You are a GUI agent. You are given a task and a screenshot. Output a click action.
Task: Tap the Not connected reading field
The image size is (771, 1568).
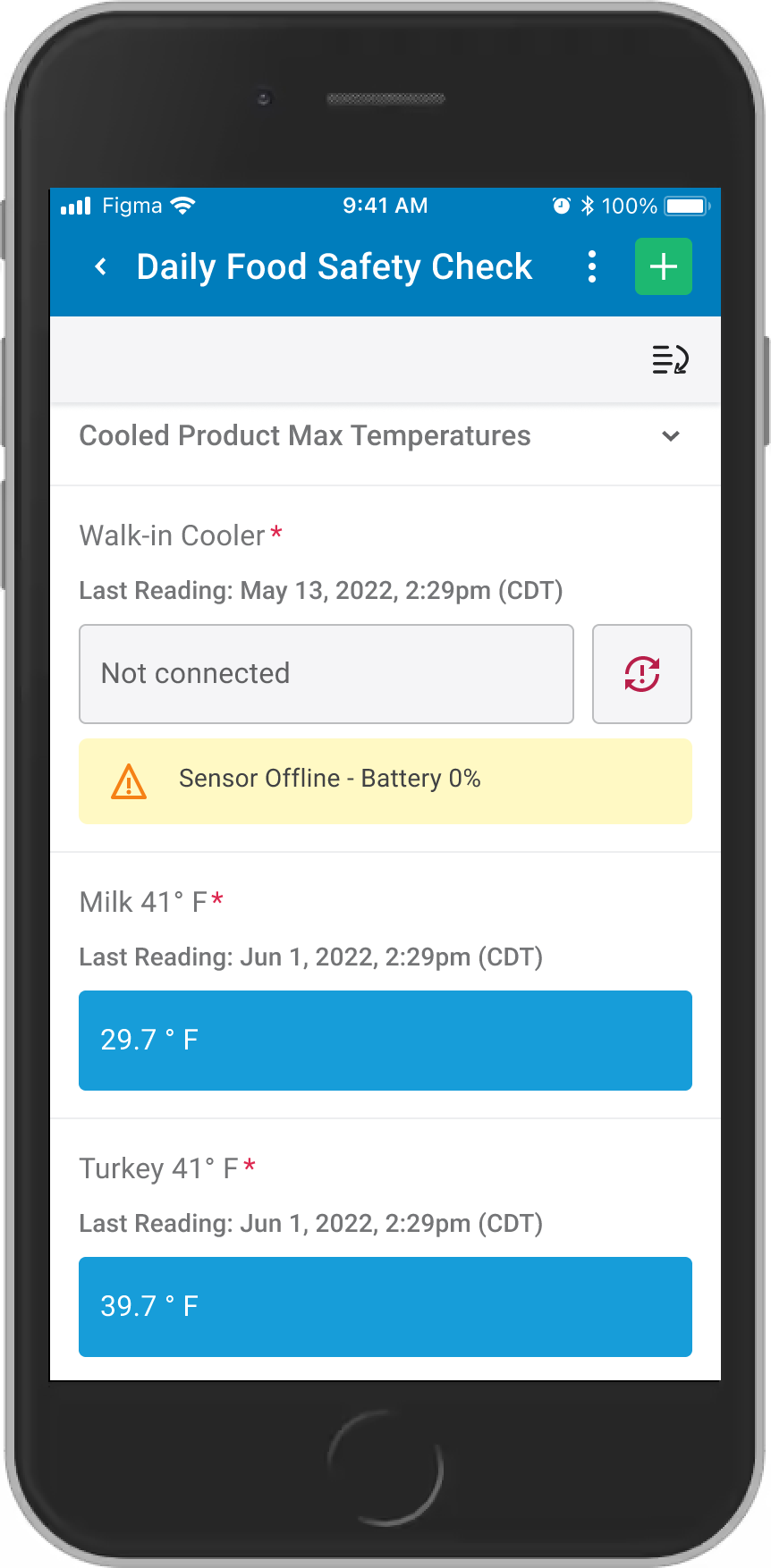point(326,674)
